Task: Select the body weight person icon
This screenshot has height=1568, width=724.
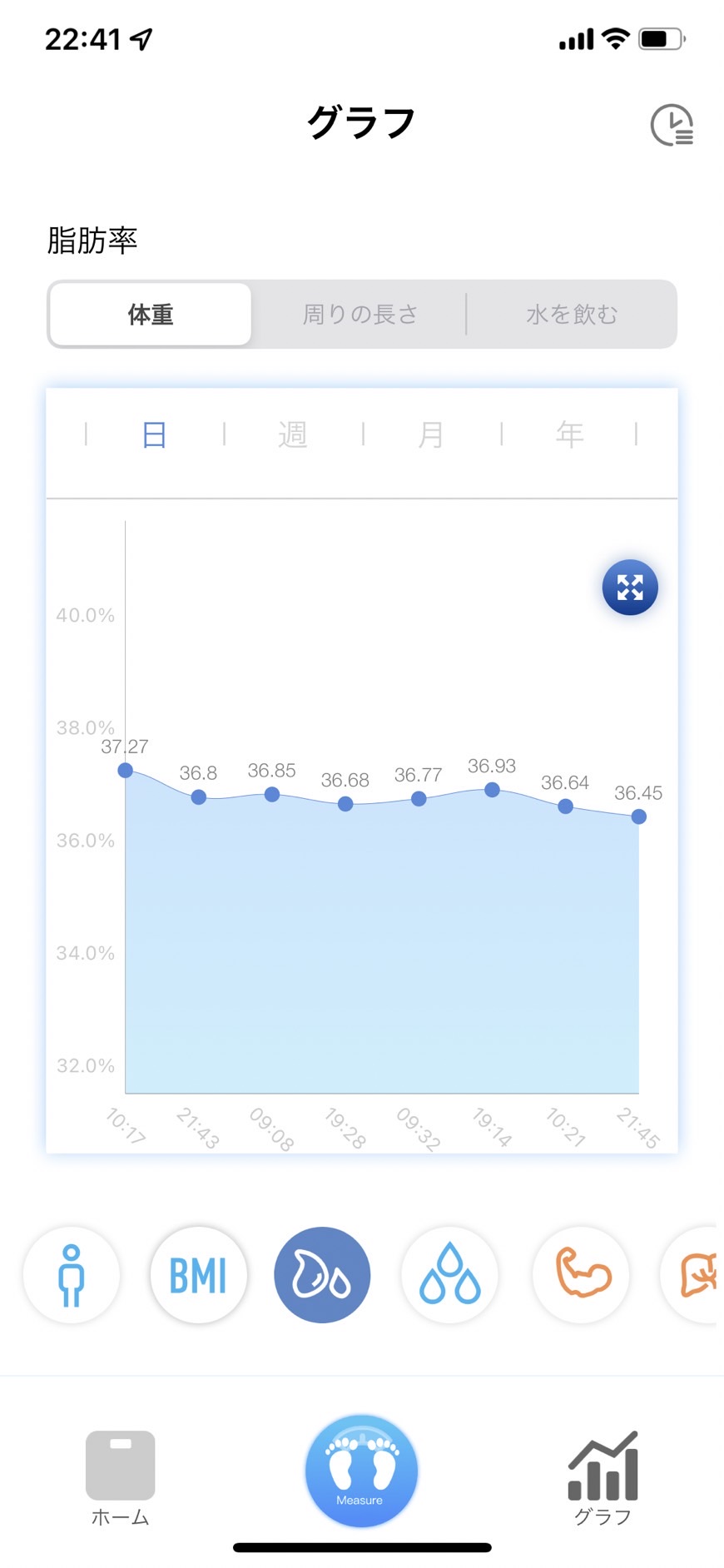Action: [72, 1275]
